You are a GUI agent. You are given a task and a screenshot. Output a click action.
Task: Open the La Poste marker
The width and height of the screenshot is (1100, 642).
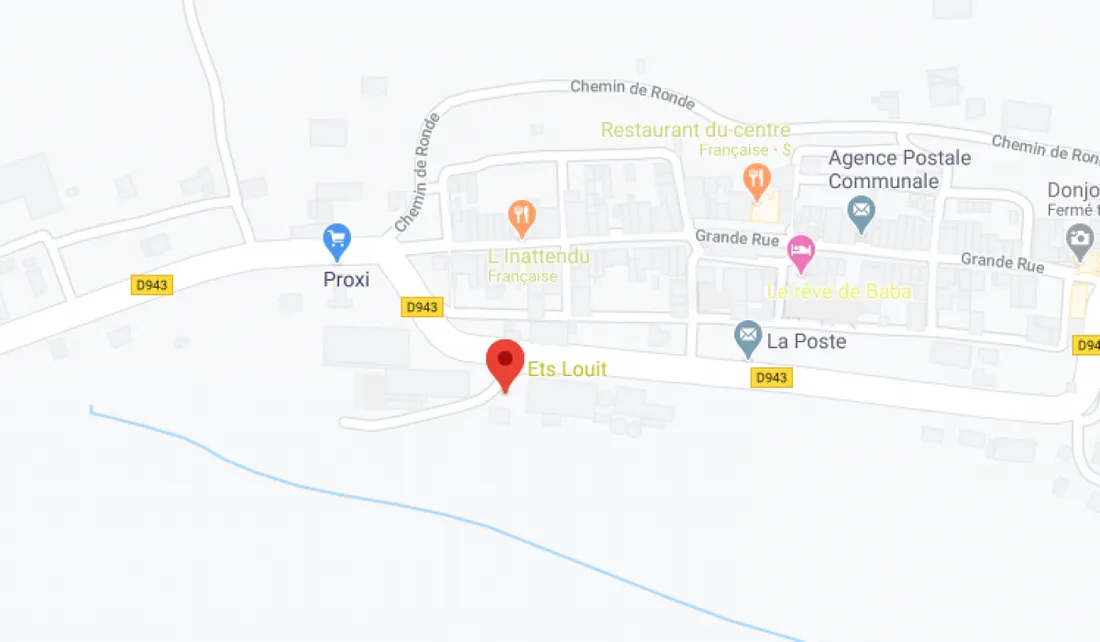click(747, 338)
